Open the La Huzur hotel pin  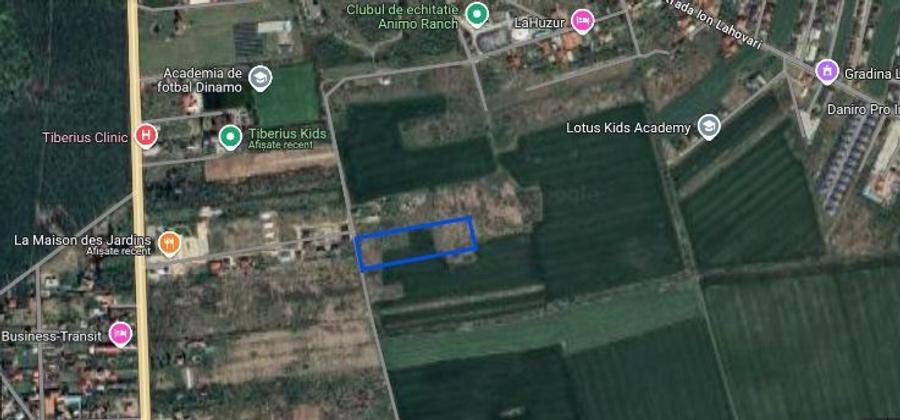coord(583,20)
